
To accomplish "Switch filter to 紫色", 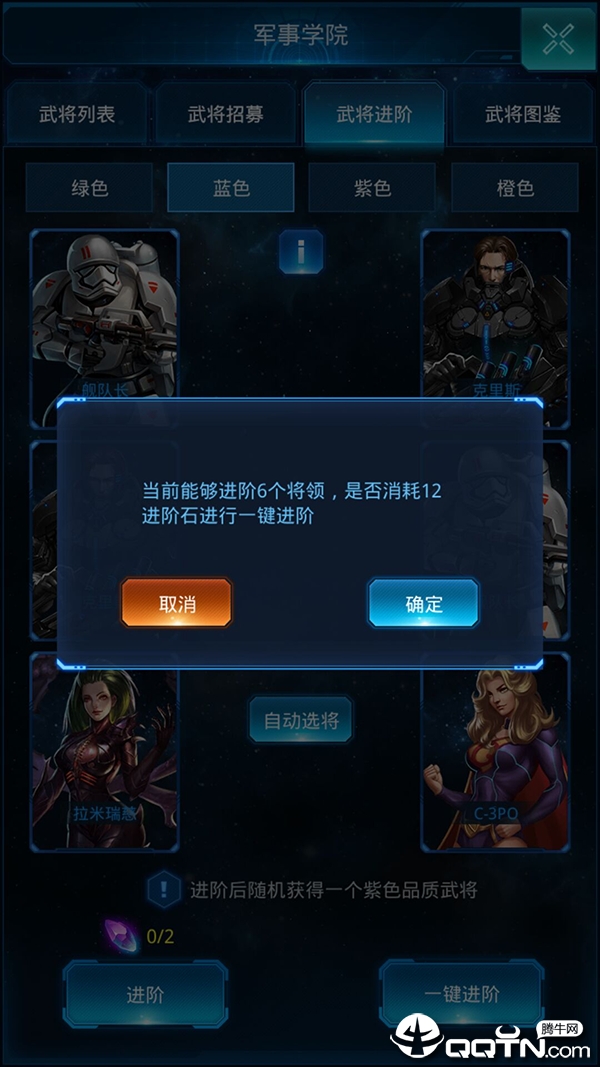I will pos(372,188).
